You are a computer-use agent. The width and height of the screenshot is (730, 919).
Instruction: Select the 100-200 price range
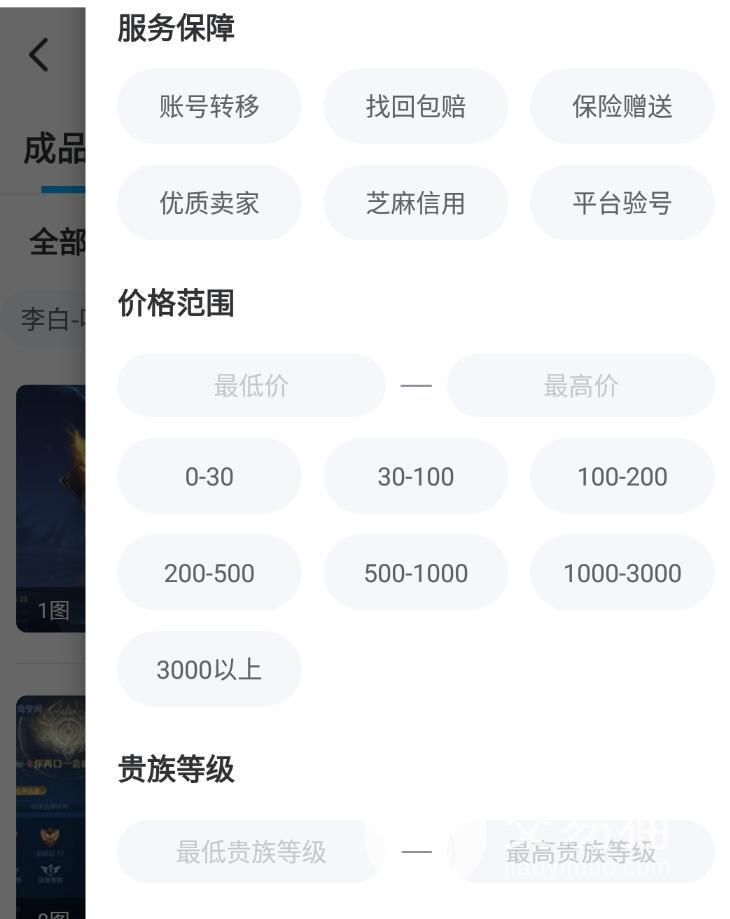point(621,476)
